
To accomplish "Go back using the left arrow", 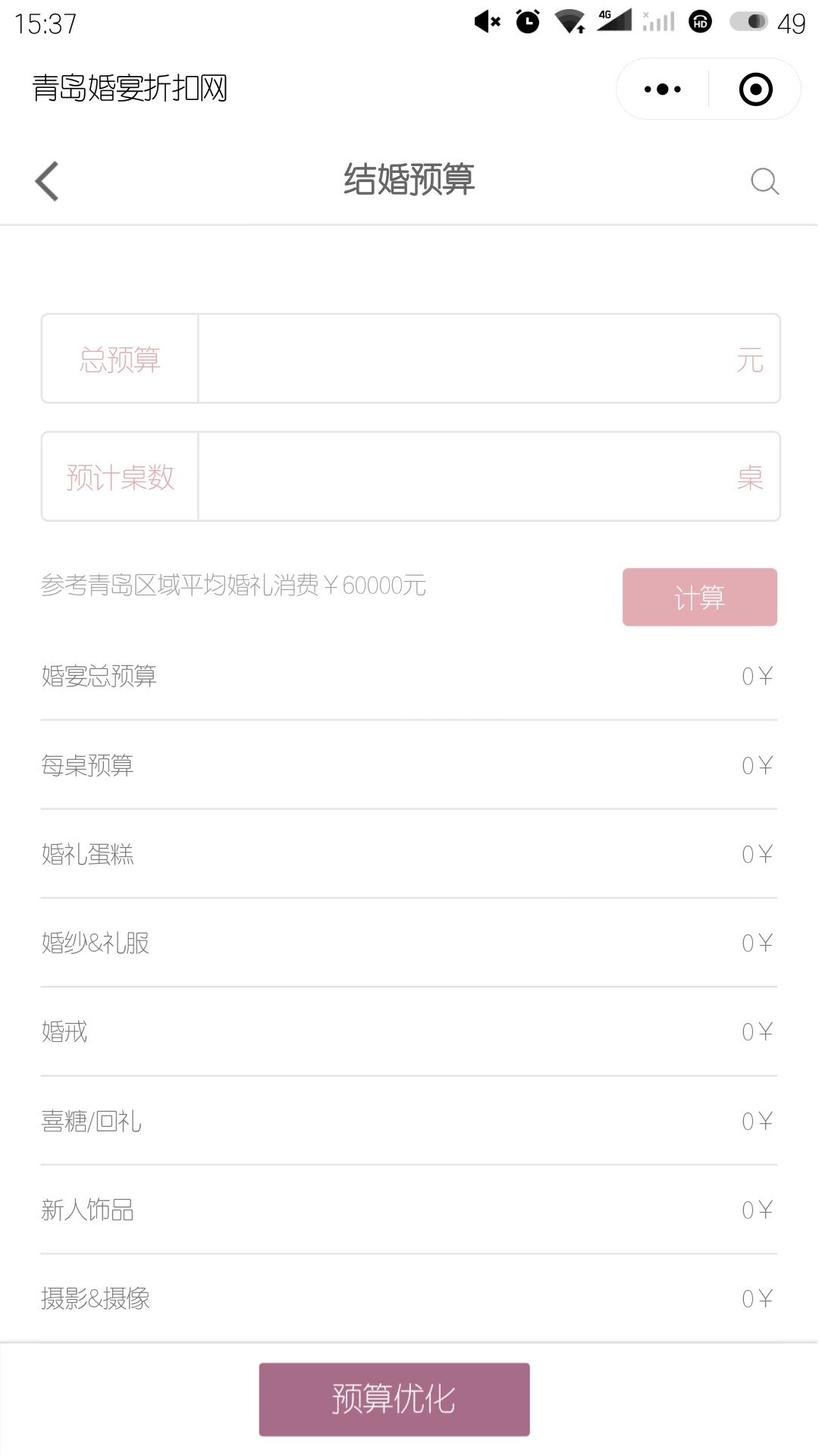I will (47, 182).
